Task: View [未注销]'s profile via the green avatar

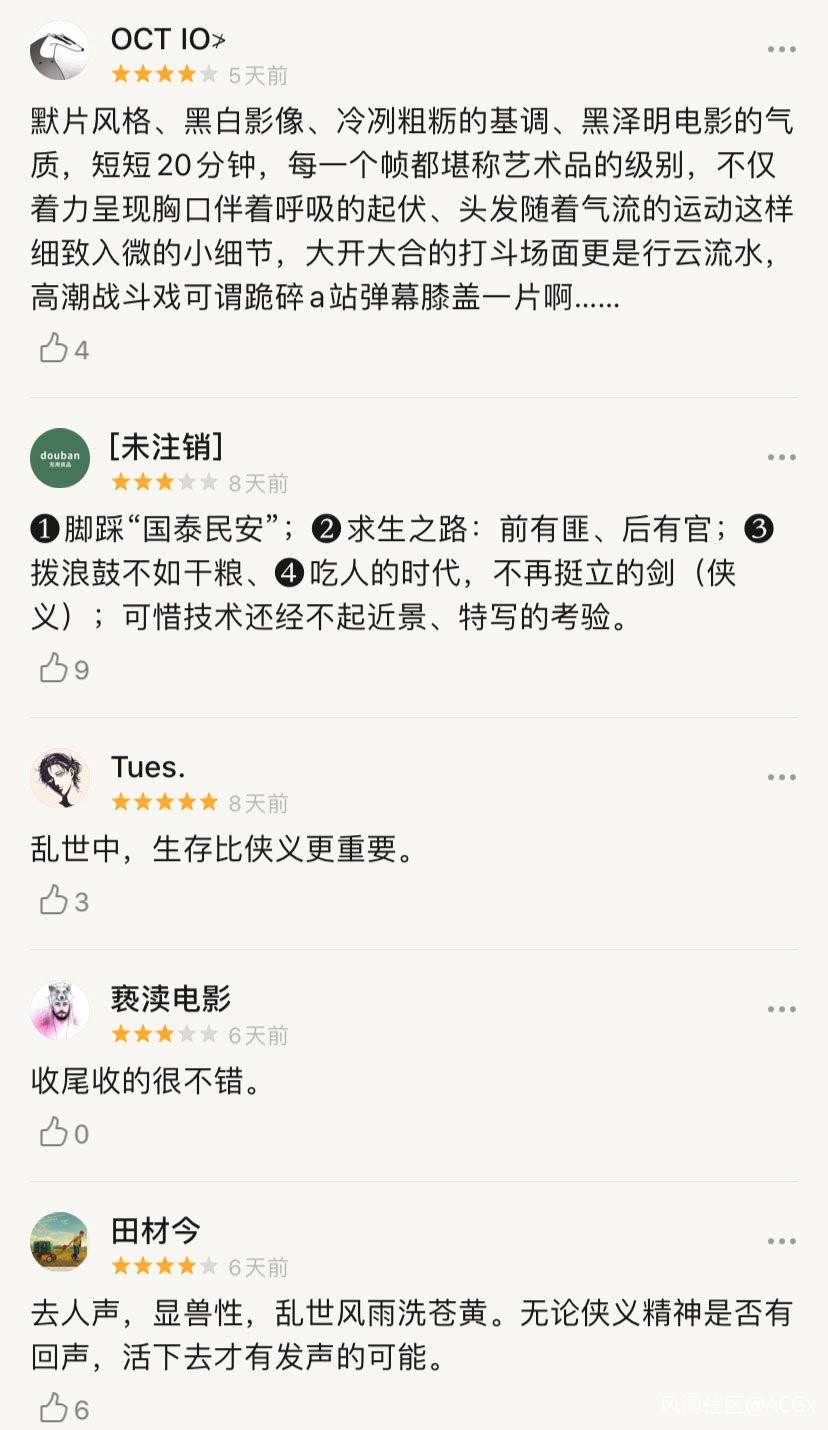Action: [x=60, y=458]
